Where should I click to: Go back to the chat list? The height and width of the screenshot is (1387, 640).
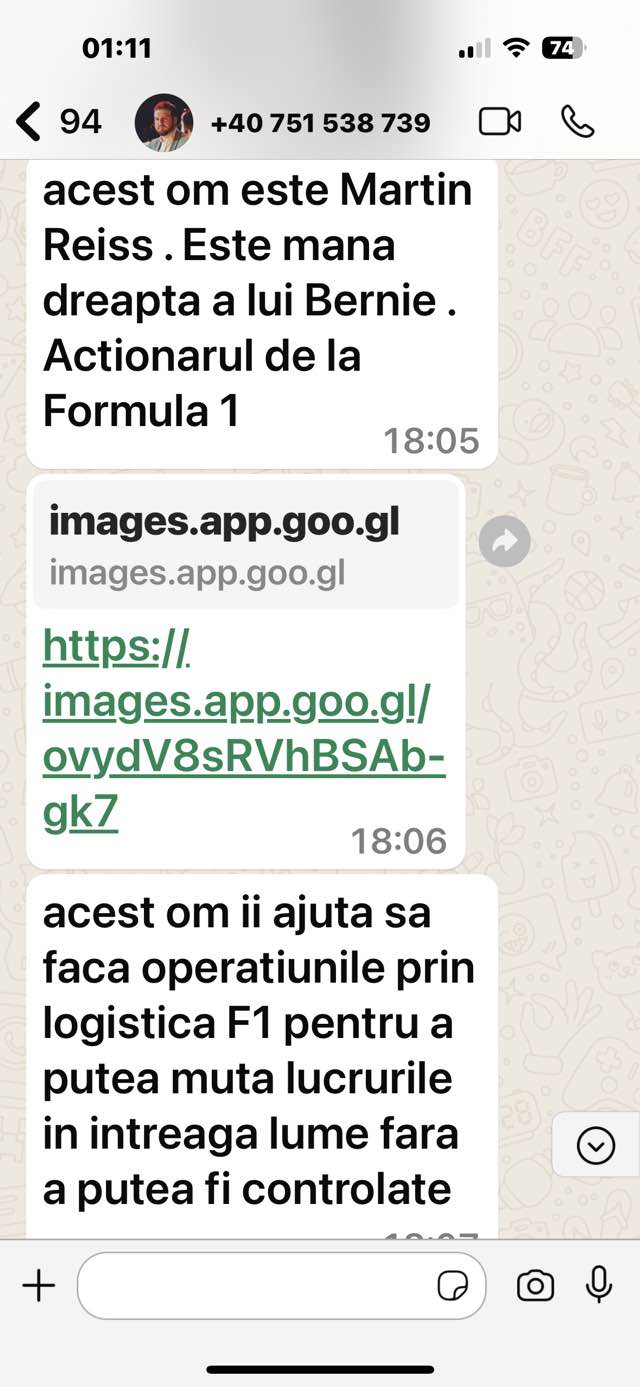[x=32, y=122]
